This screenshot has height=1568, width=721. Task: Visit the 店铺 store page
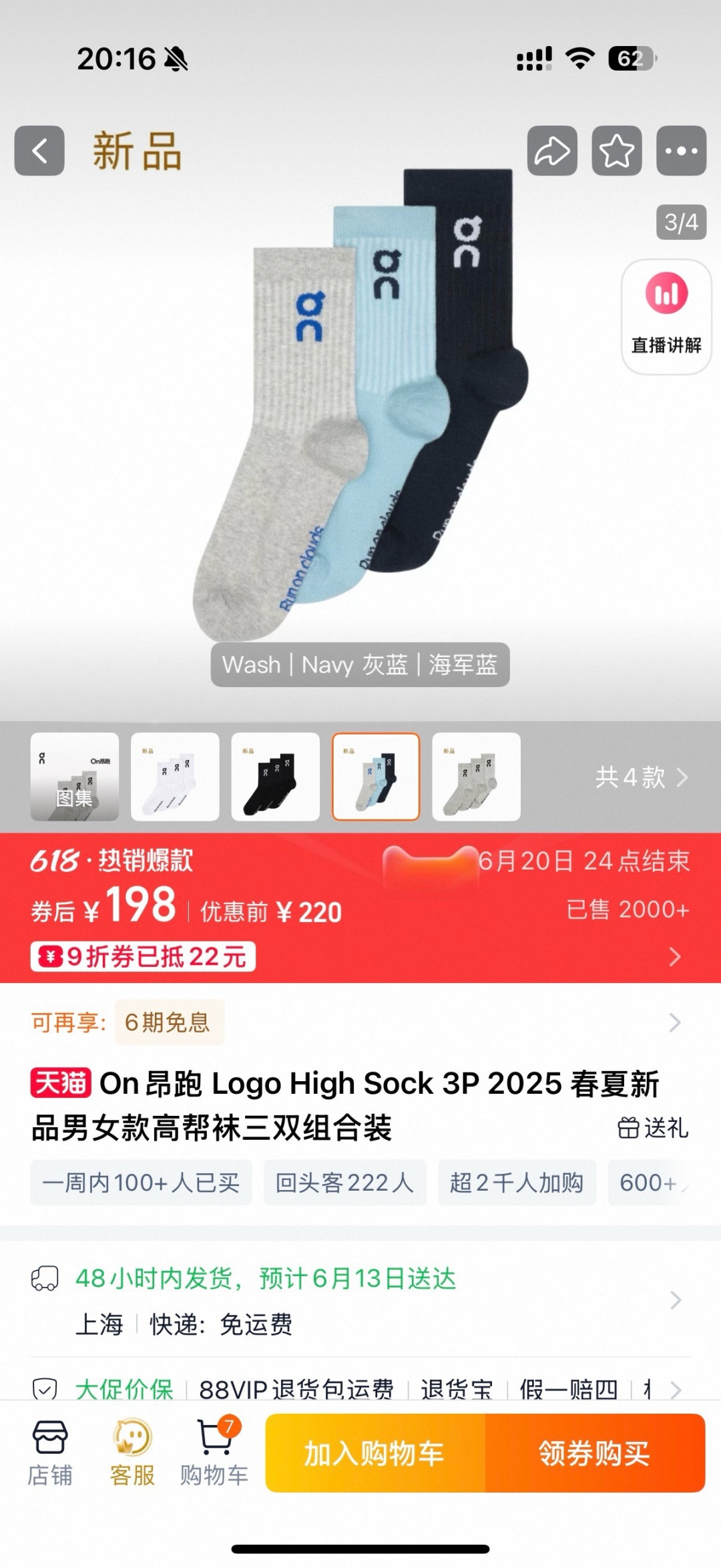[50, 1453]
